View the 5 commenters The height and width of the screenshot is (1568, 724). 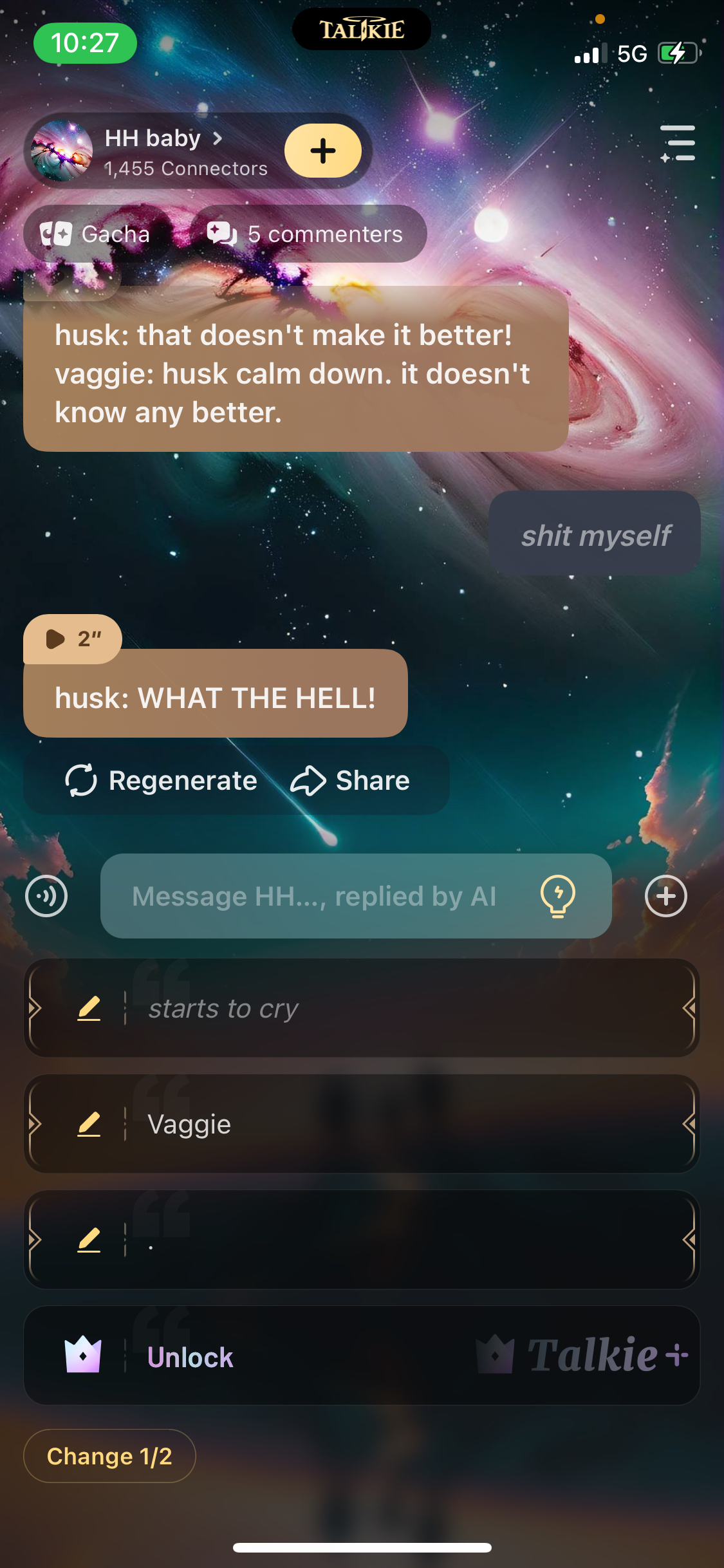pos(306,234)
